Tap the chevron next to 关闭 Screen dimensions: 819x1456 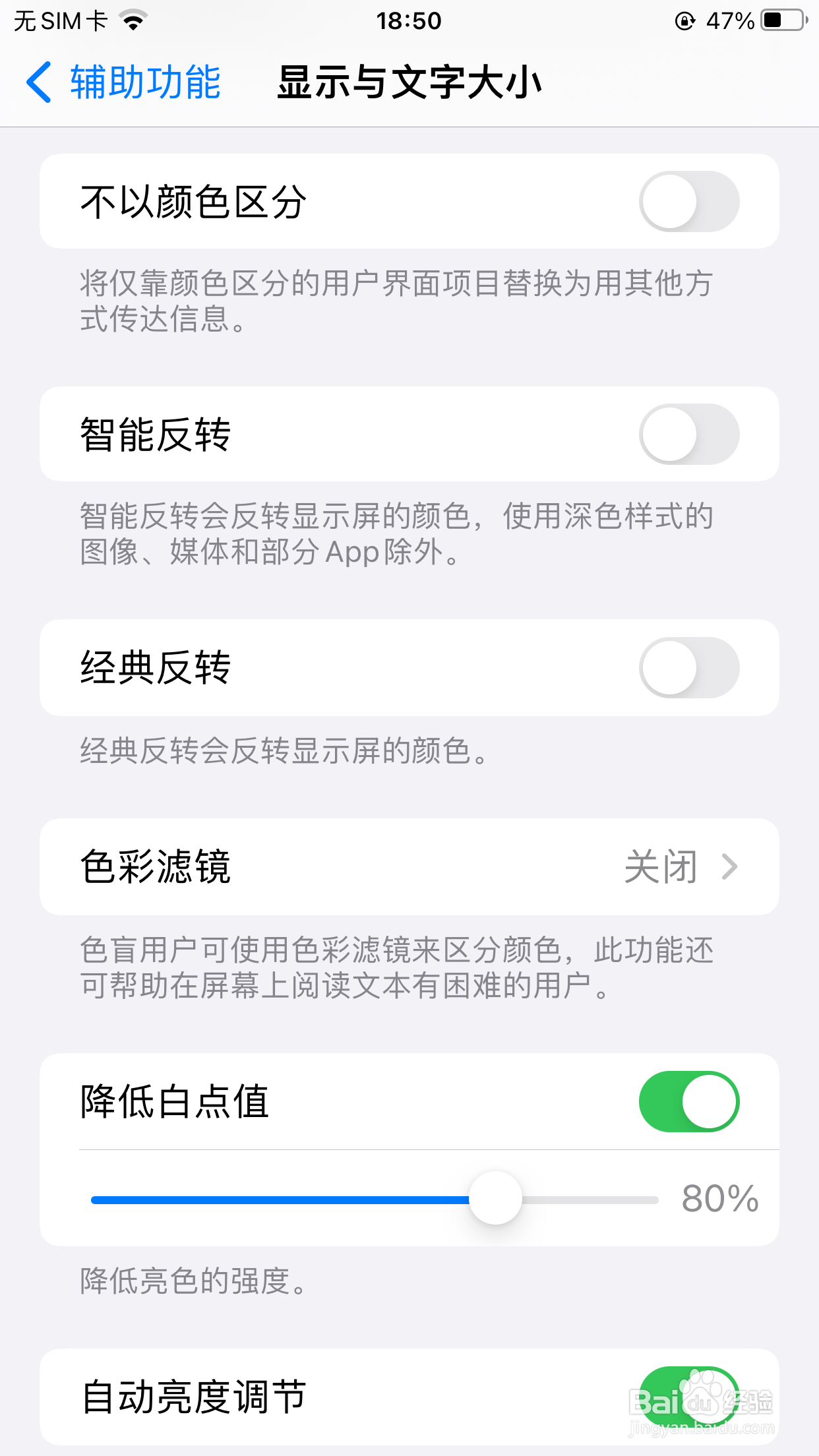coord(729,868)
